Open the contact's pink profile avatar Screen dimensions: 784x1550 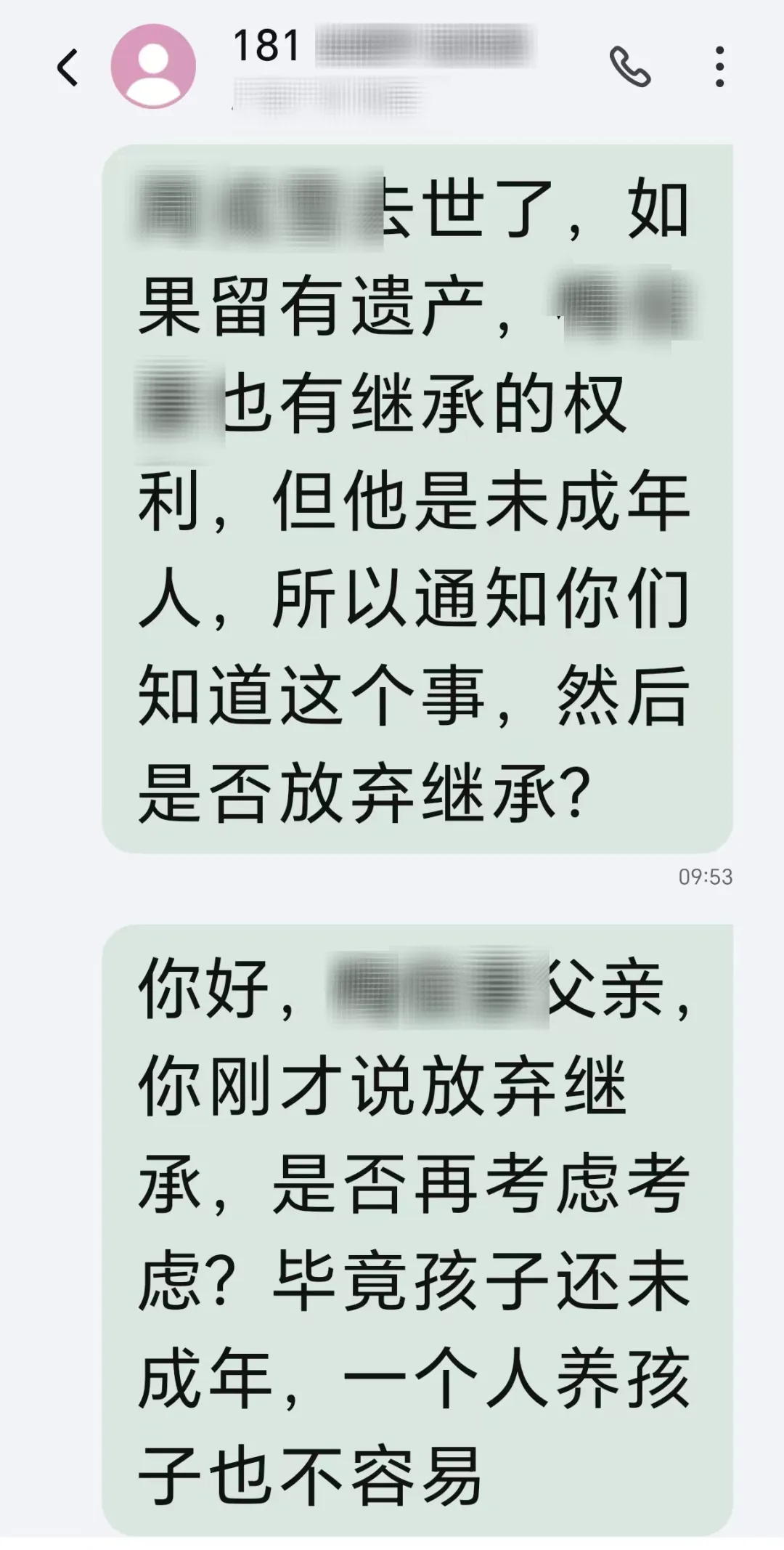click(x=153, y=67)
